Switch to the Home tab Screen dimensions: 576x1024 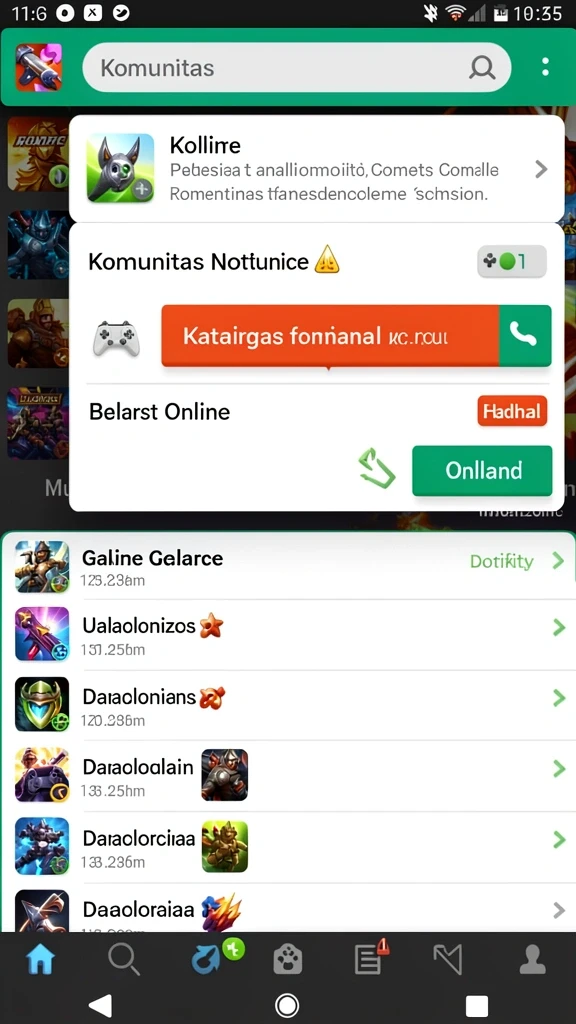point(40,961)
